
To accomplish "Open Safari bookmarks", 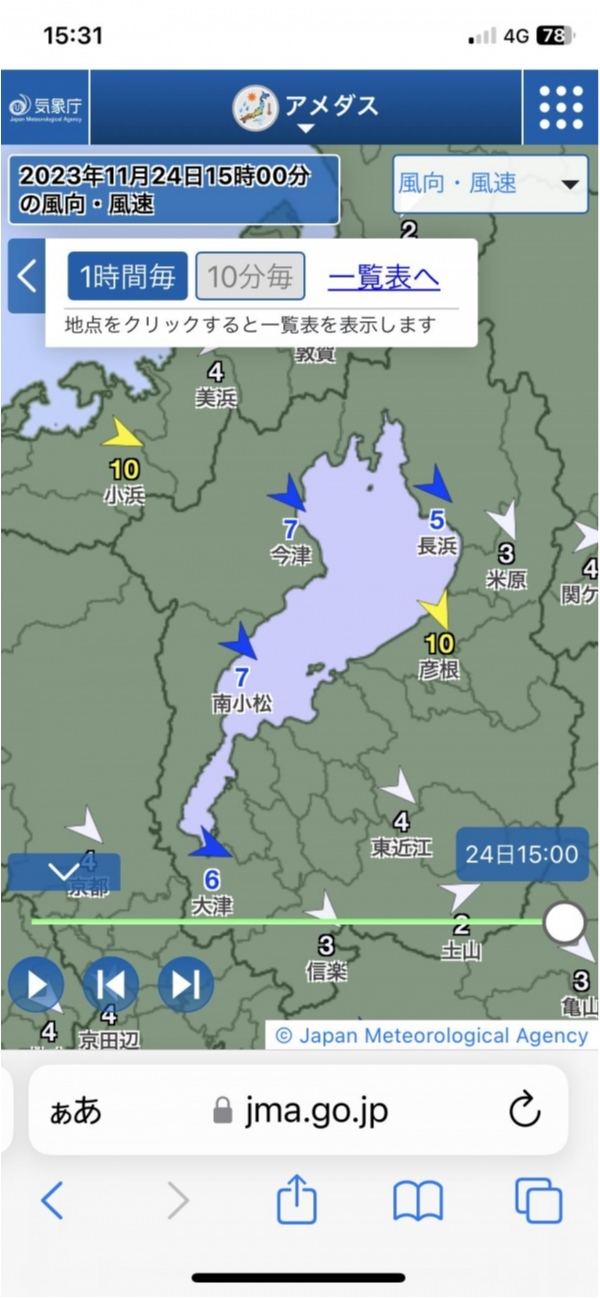I will click(418, 1201).
